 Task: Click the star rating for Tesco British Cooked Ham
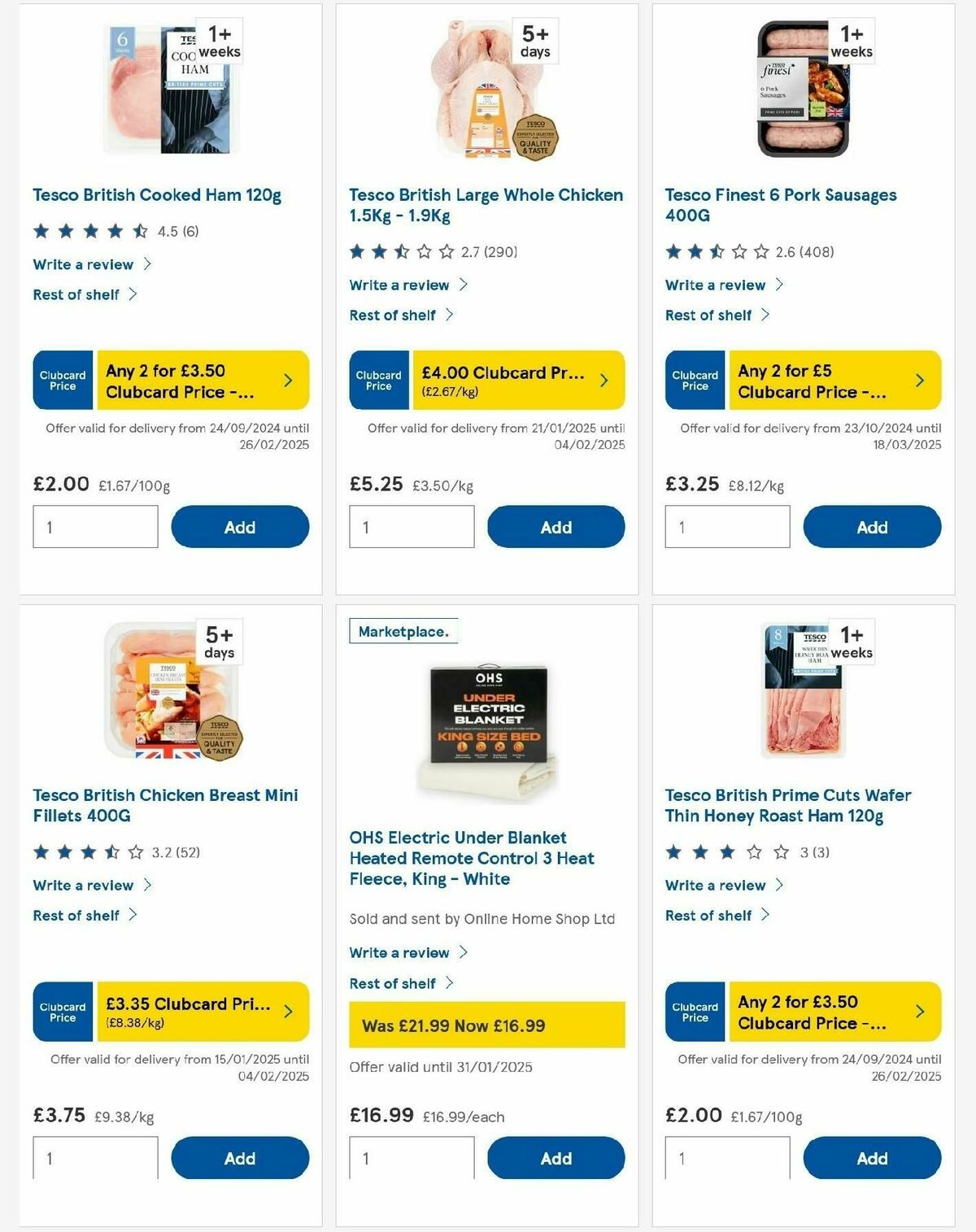click(x=88, y=231)
